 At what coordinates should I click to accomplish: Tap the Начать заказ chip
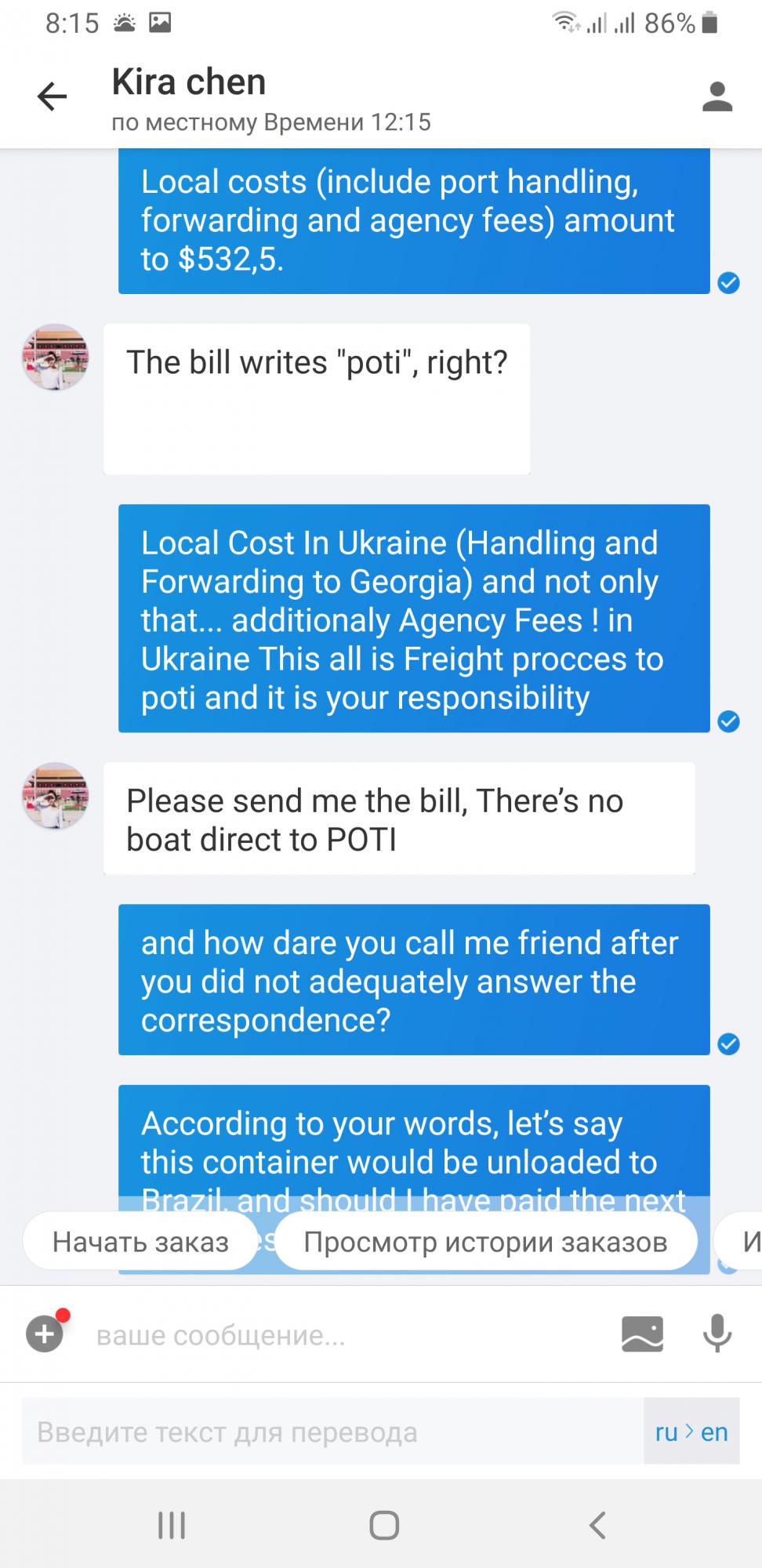click(140, 1242)
